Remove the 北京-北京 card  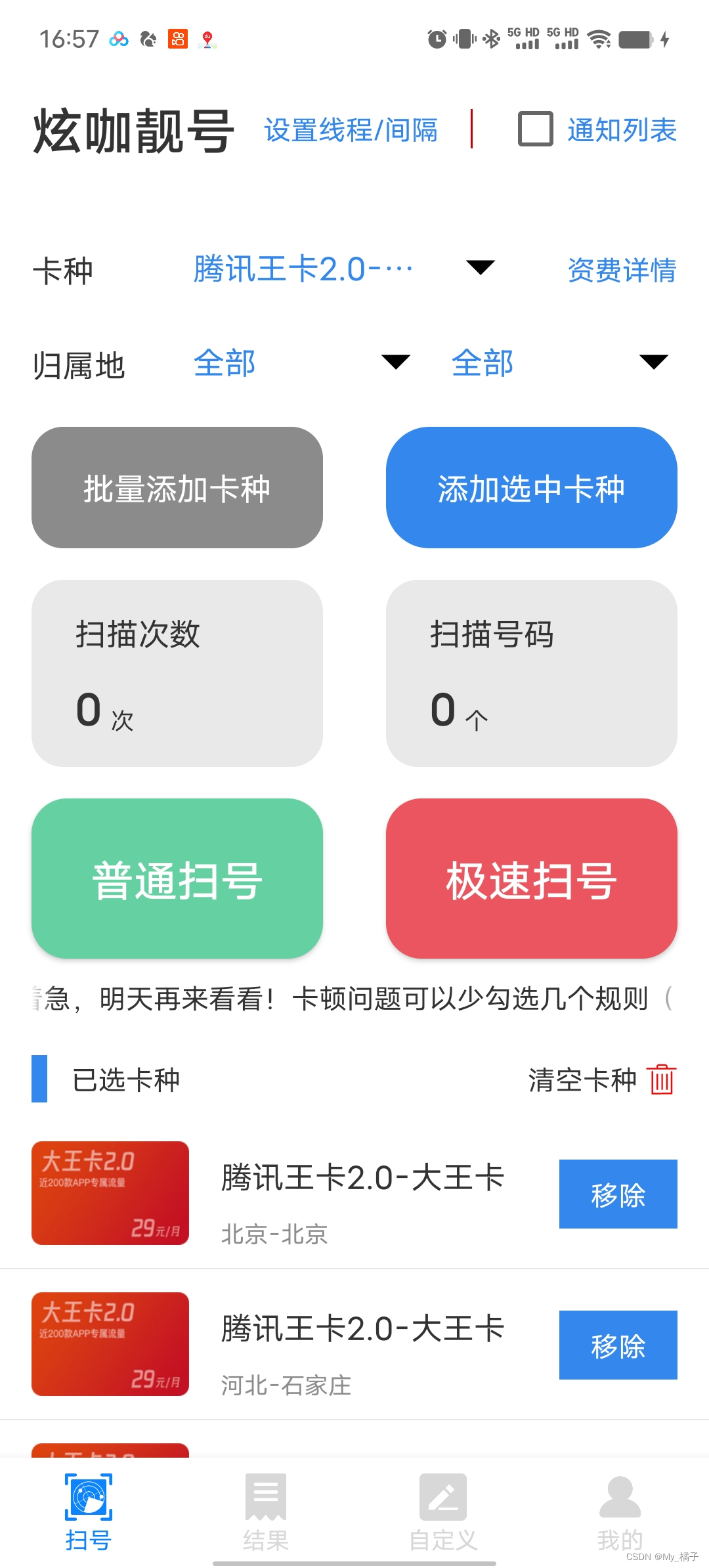tap(618, 1194)
